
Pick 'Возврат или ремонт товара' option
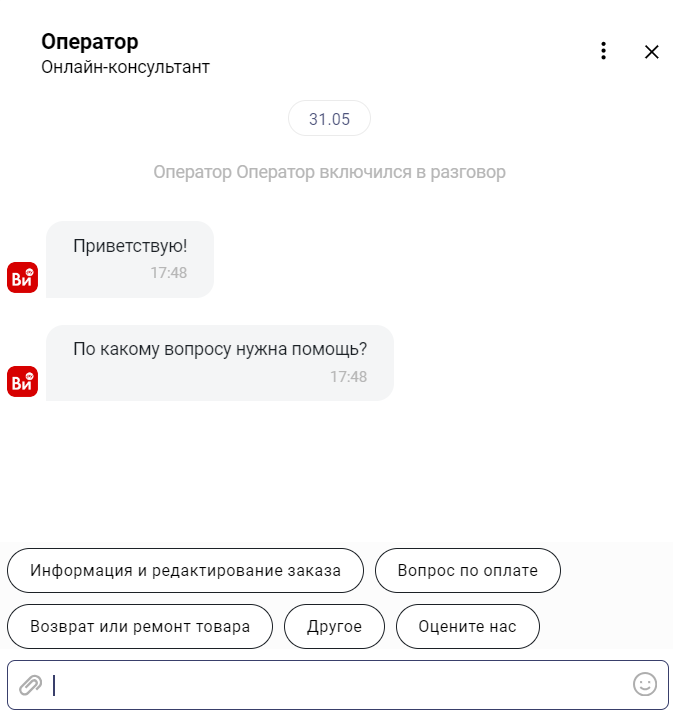[140, 627]
